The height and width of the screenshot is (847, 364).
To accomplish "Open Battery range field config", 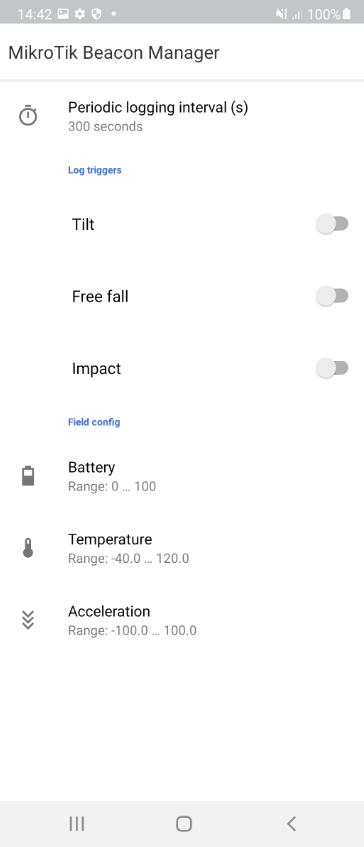I will pyautogui.click(x=182, y=476).
